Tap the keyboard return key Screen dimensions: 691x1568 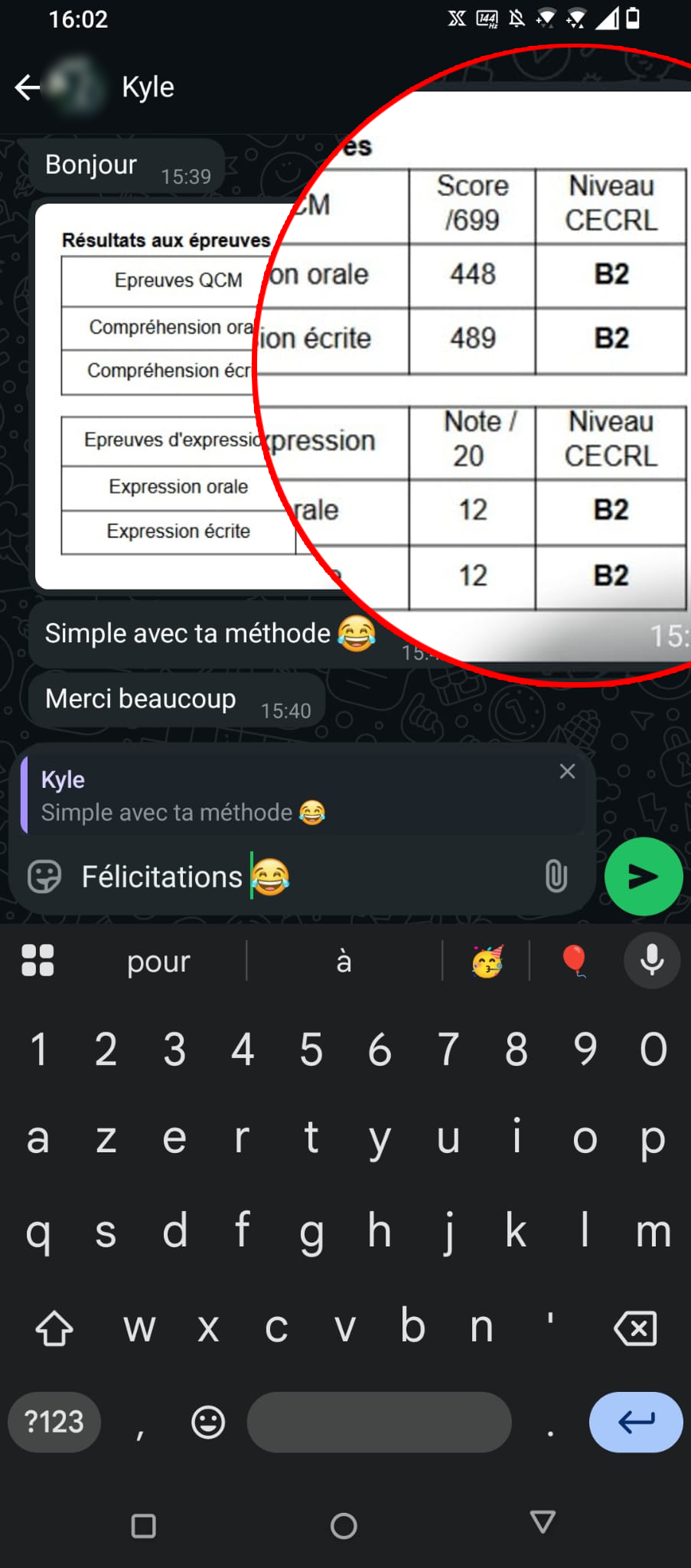tap(636, 1422)
